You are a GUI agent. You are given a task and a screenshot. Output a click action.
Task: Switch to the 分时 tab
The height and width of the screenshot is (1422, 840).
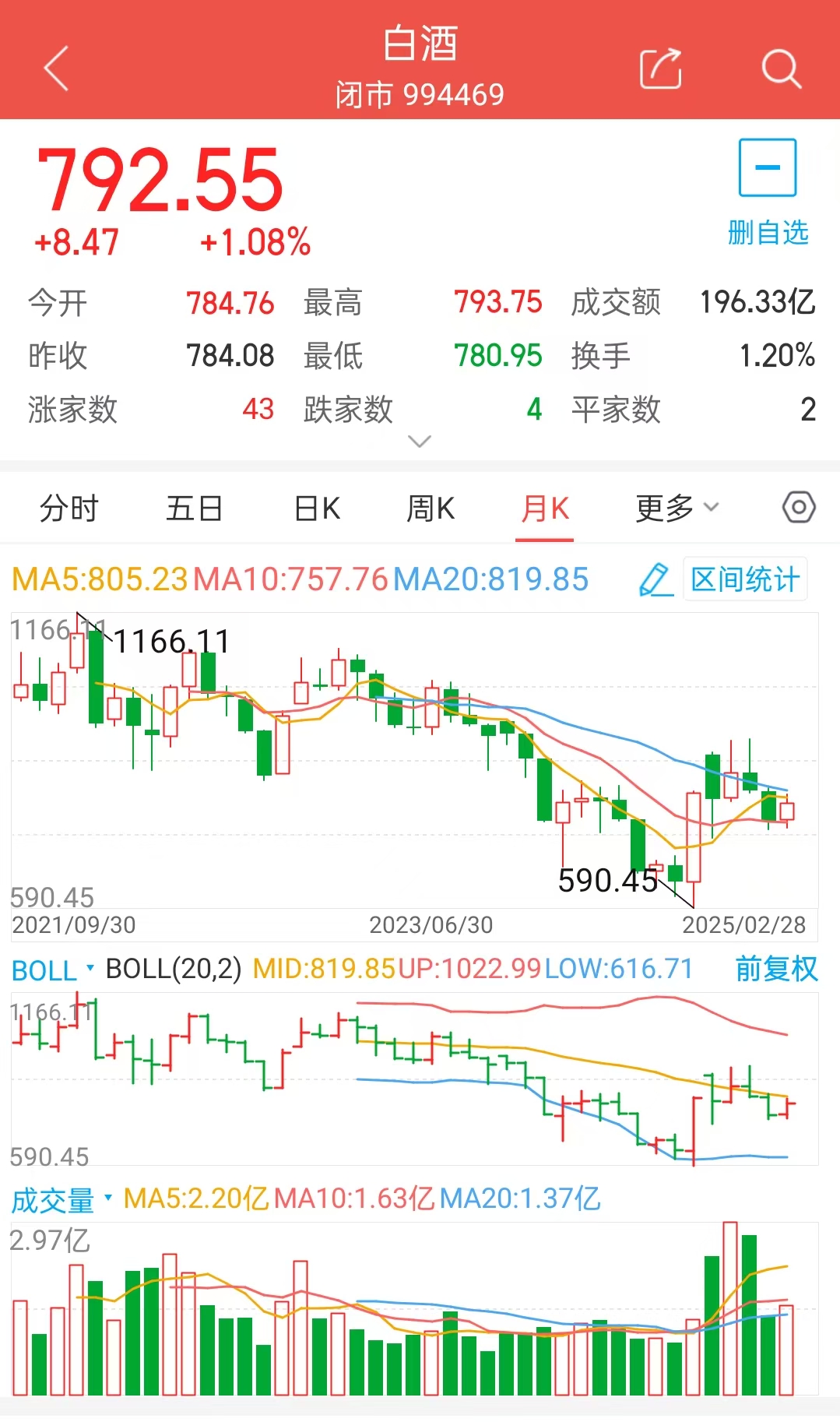coord(69,507)
